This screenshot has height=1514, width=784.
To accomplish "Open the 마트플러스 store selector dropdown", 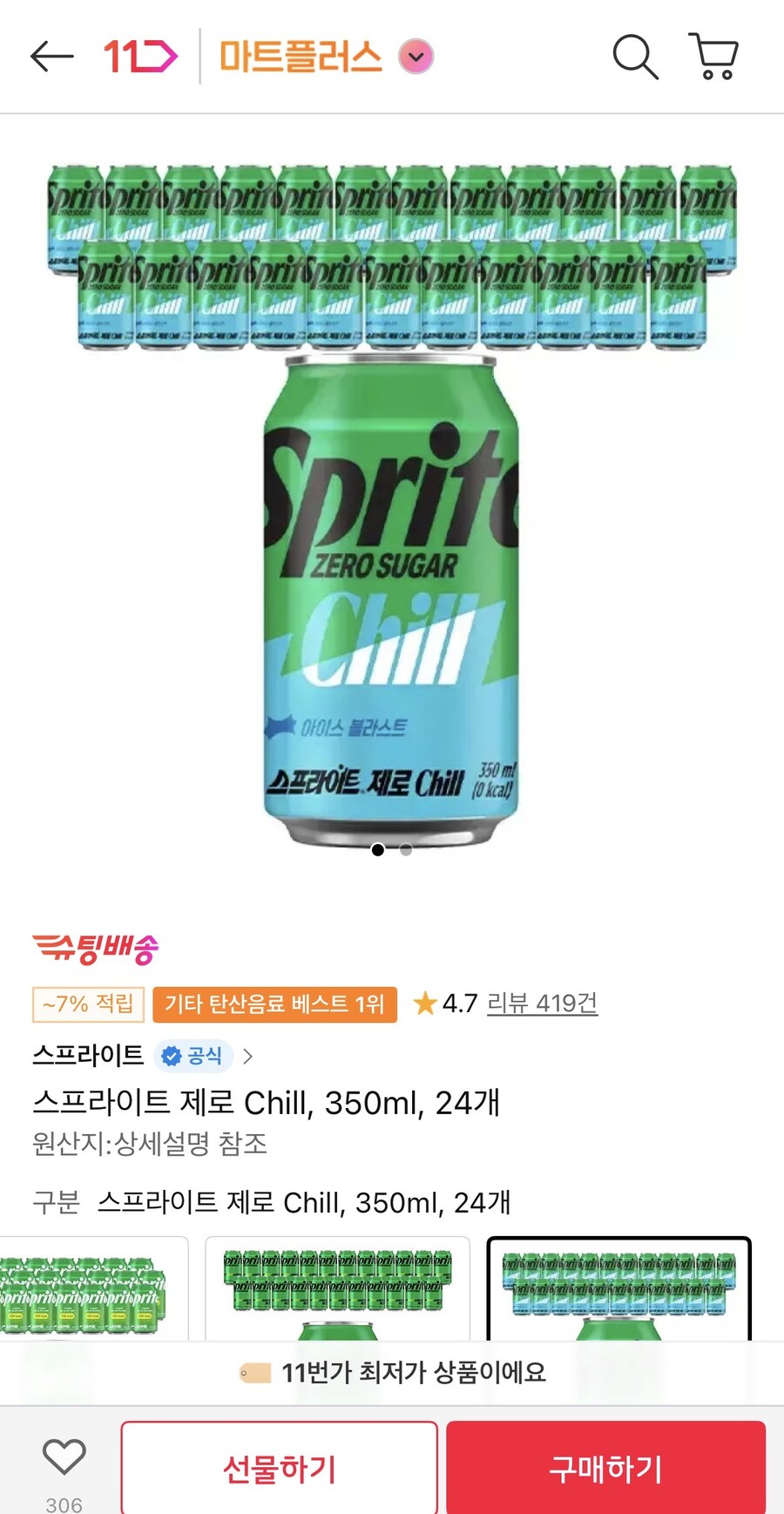I will tap(416, 56).
